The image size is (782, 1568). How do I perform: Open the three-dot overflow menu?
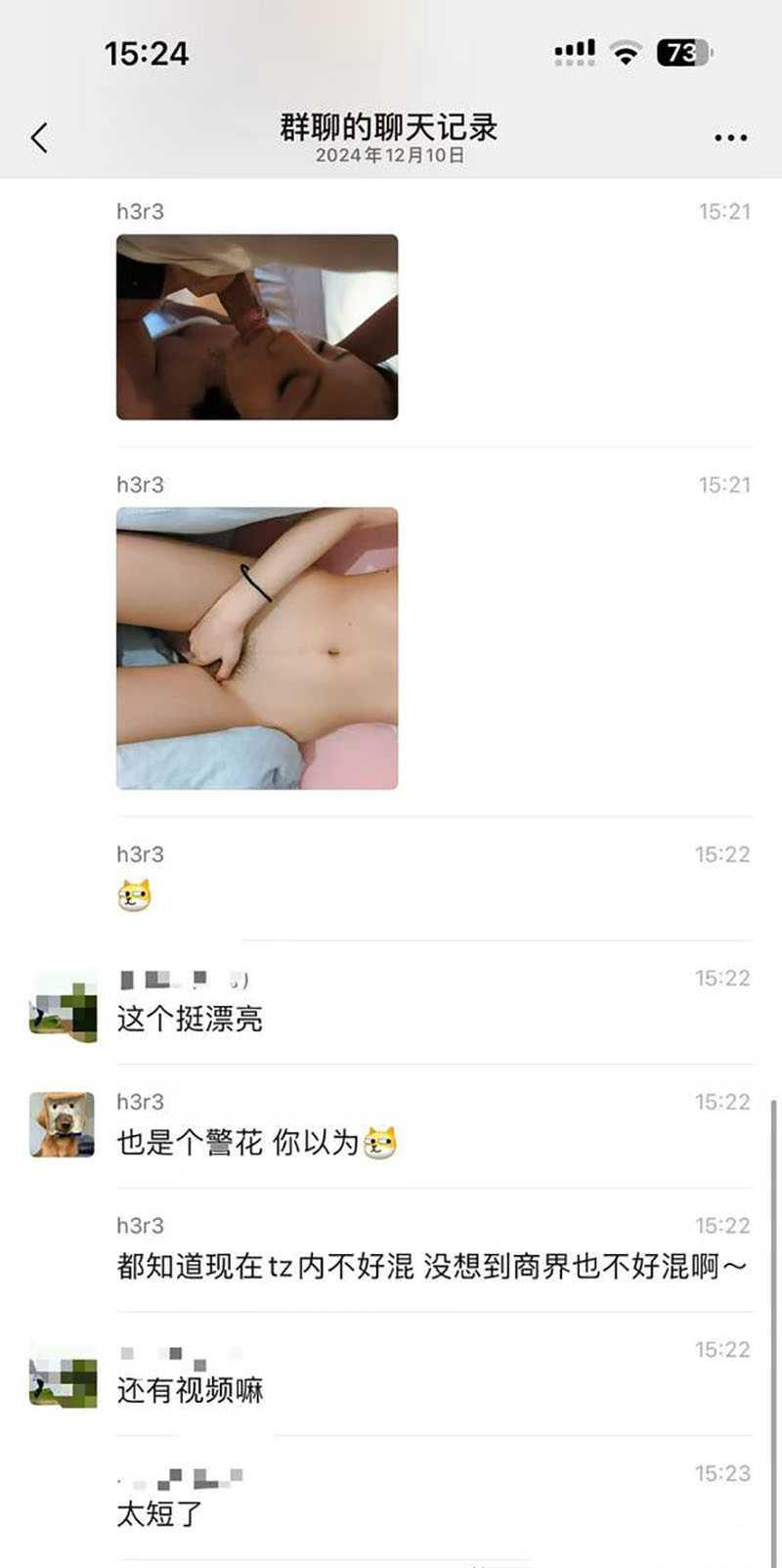point(730,138)
